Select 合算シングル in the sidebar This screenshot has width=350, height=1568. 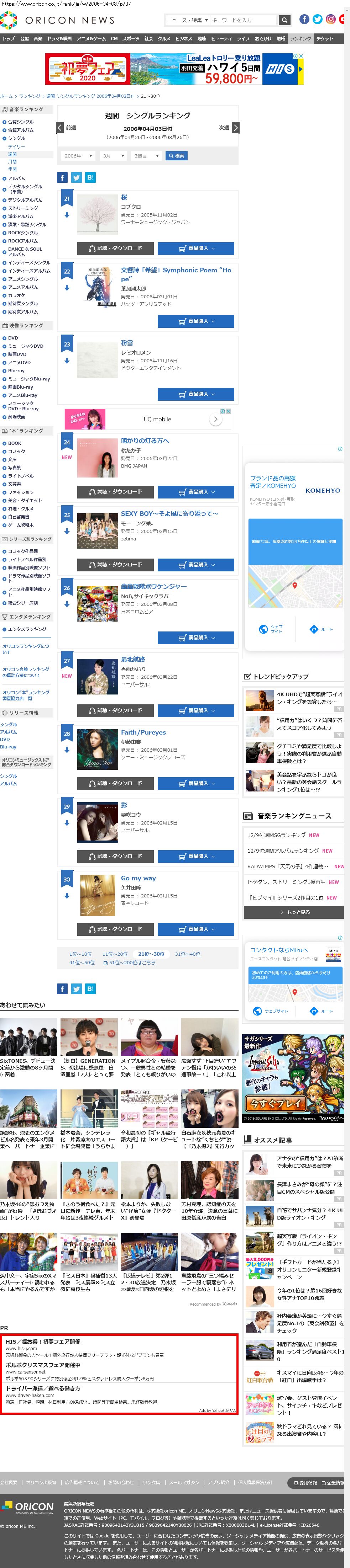coord(21,122)
